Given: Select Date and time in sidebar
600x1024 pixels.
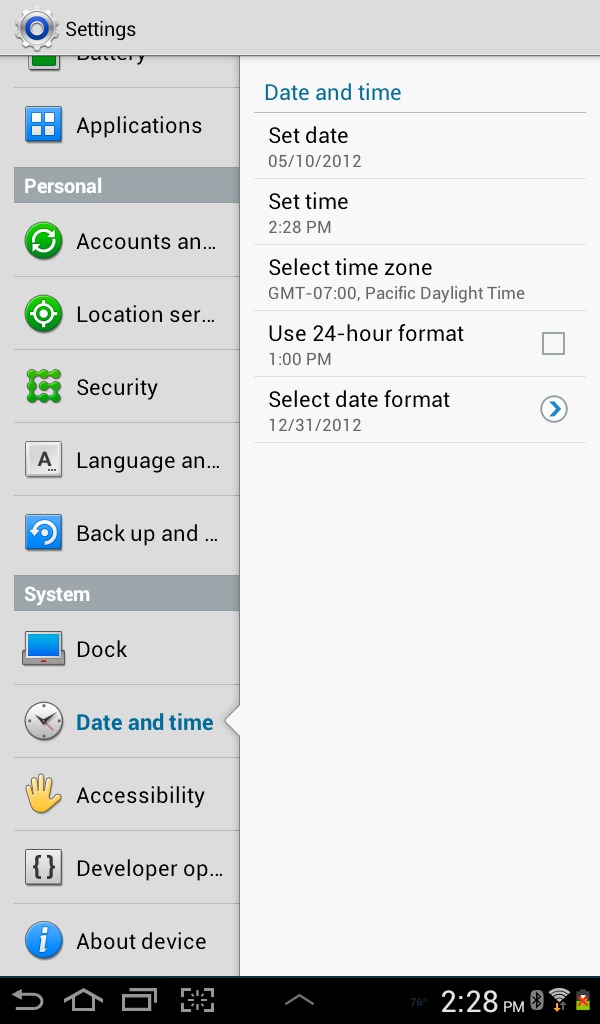Looking at the screenshot, I should 127,722.
